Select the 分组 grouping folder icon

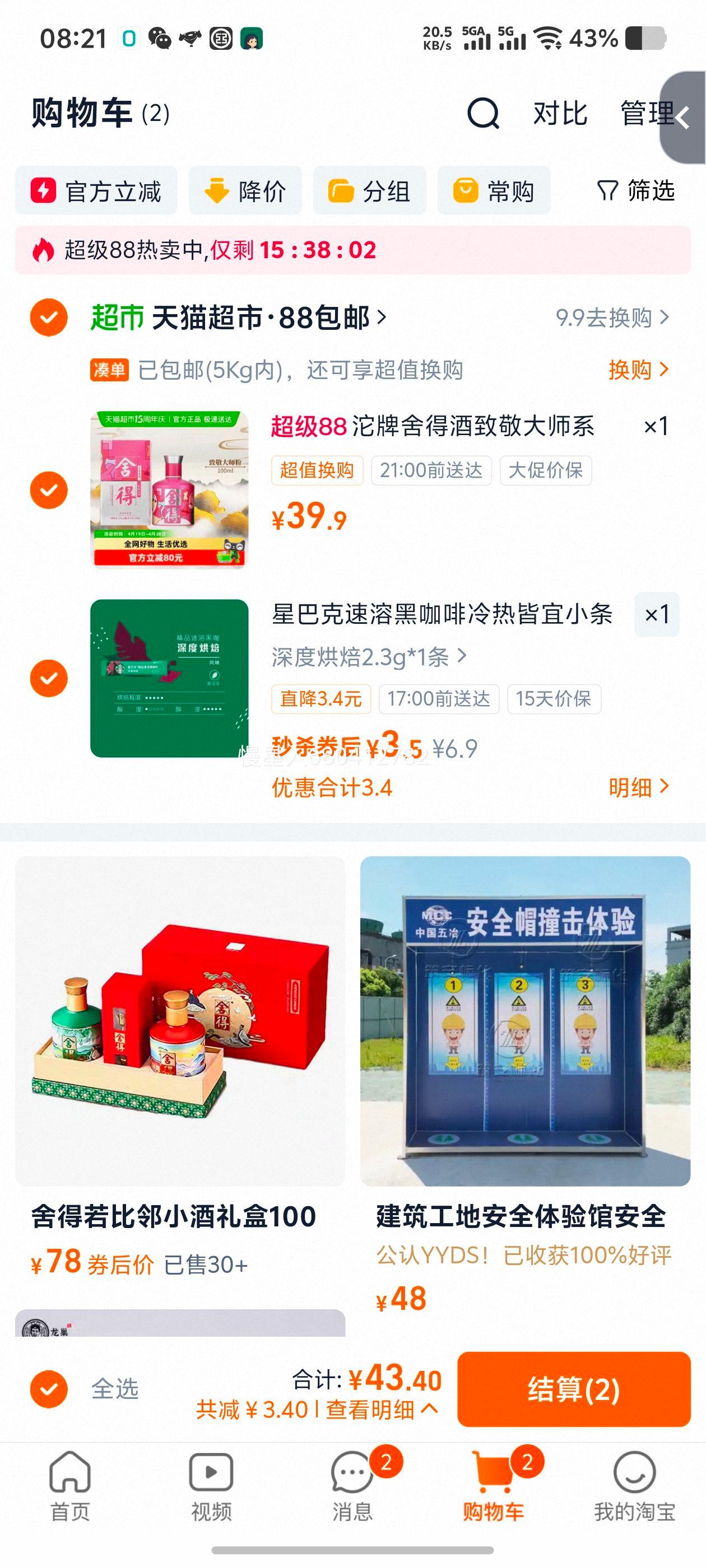coord(342,190)
